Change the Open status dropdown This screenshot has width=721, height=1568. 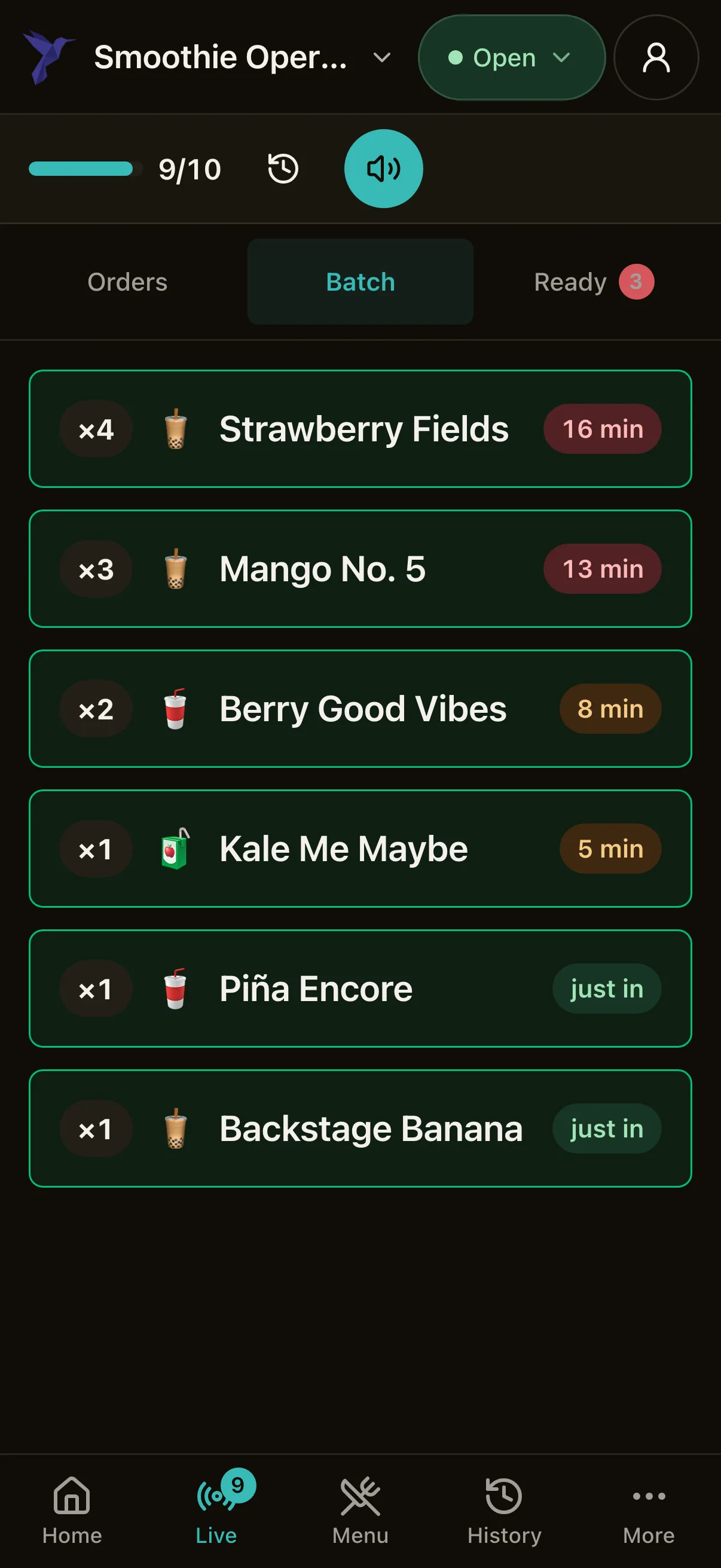pyautogui.click(x=512, y=58)
